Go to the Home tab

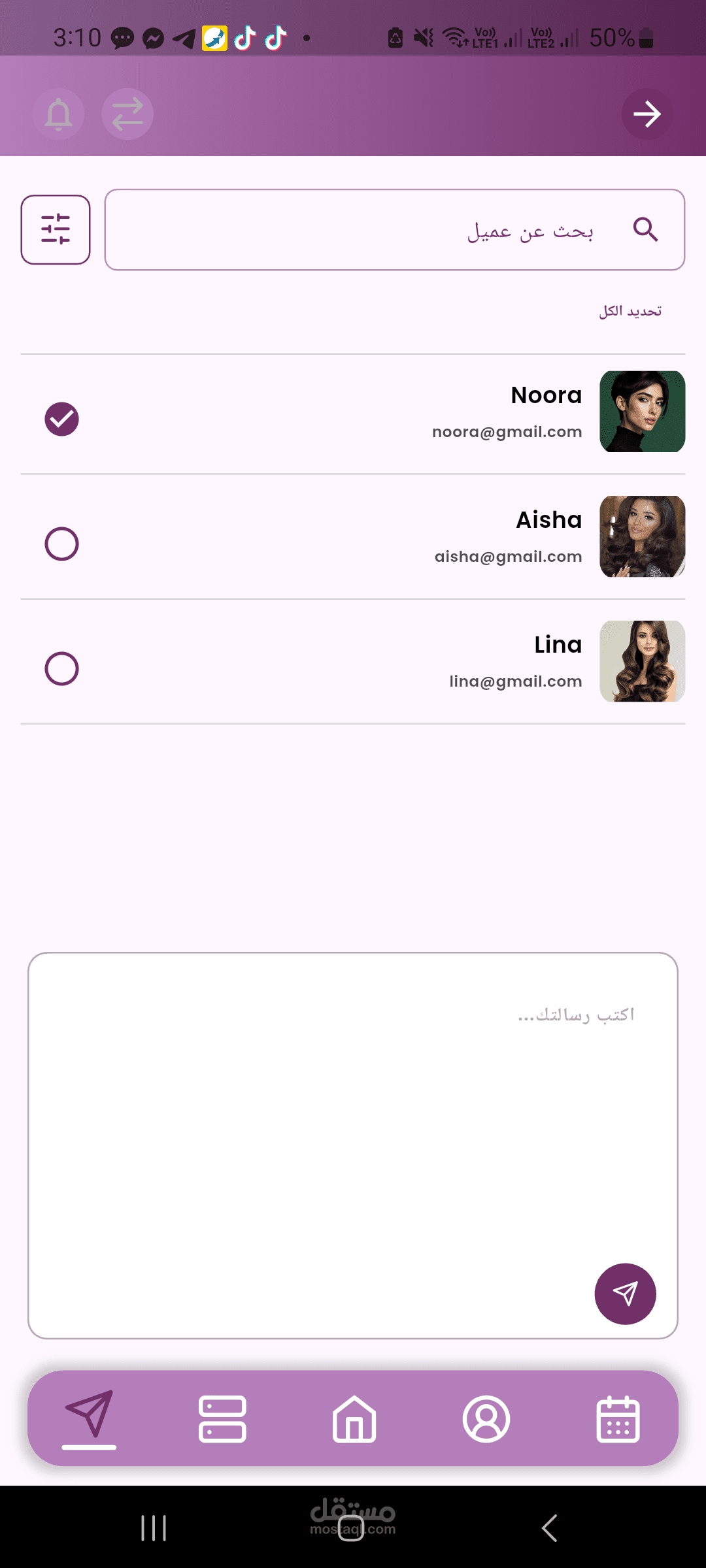click(x=354, y=1419)
